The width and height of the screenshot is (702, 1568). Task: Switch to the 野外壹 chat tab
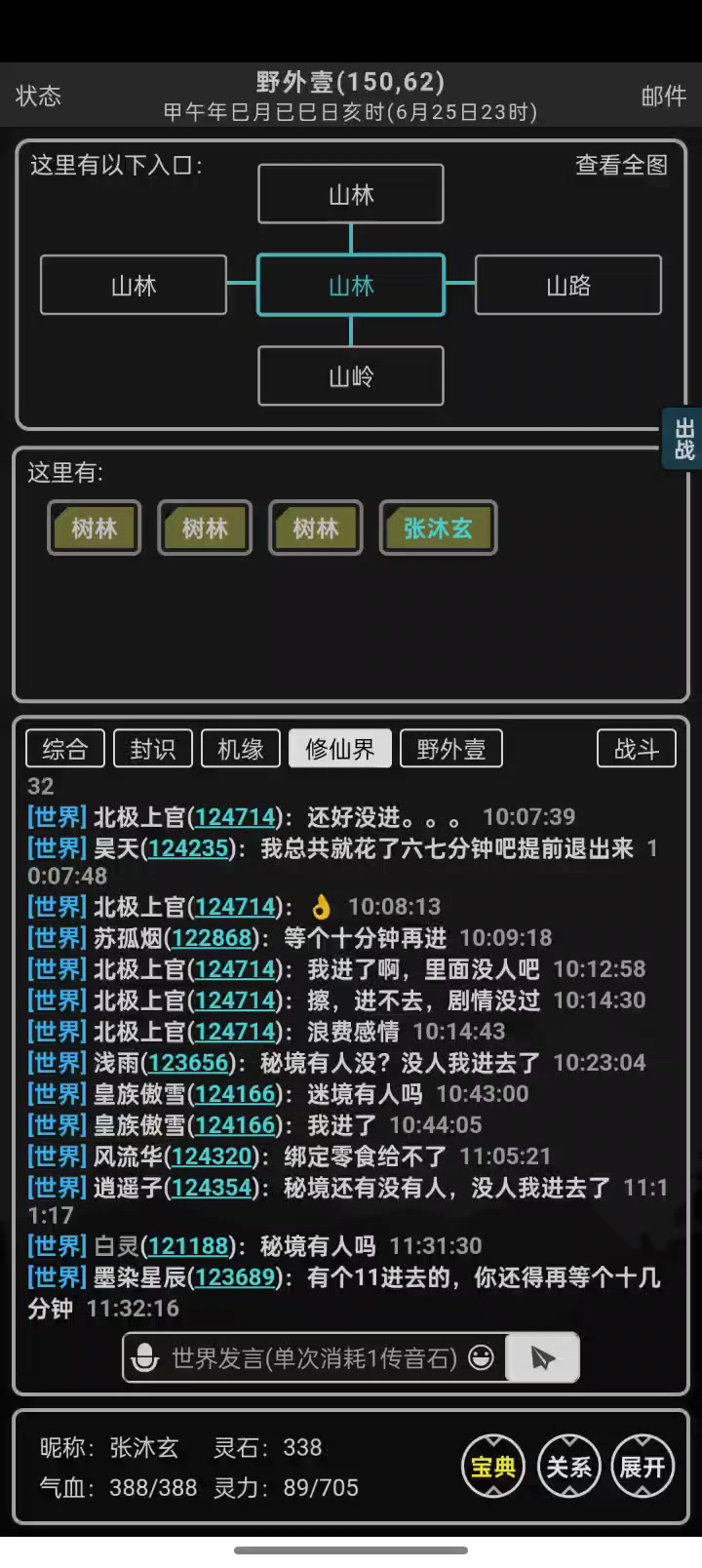(x=450, y=749)
